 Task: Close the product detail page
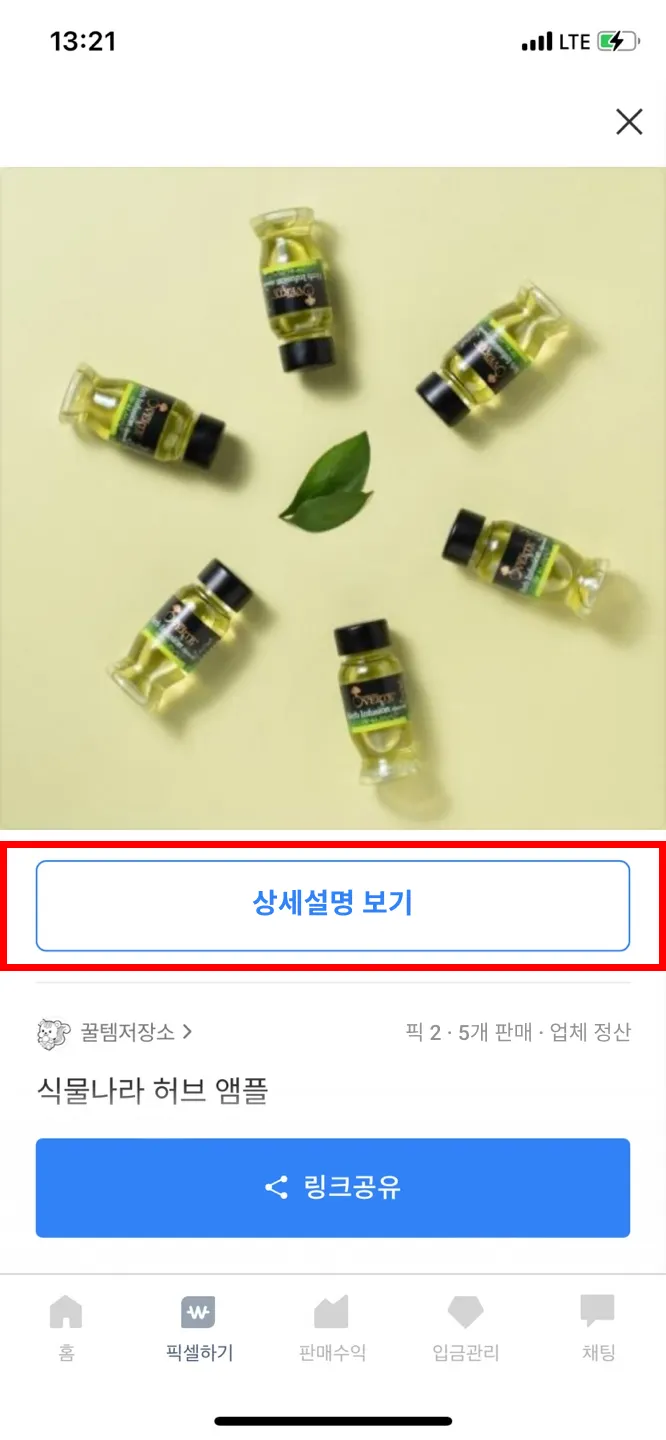coord(629,122)
